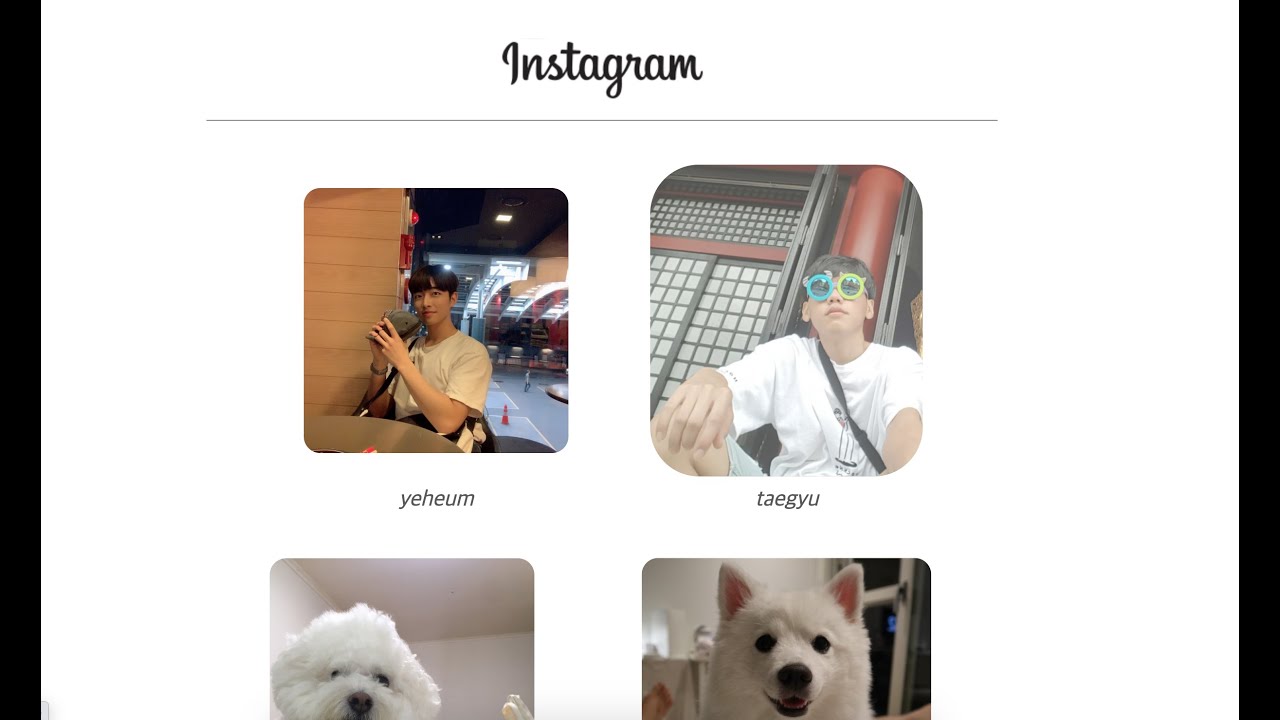Open yeheum's profile photo tile

click(436, 320)
